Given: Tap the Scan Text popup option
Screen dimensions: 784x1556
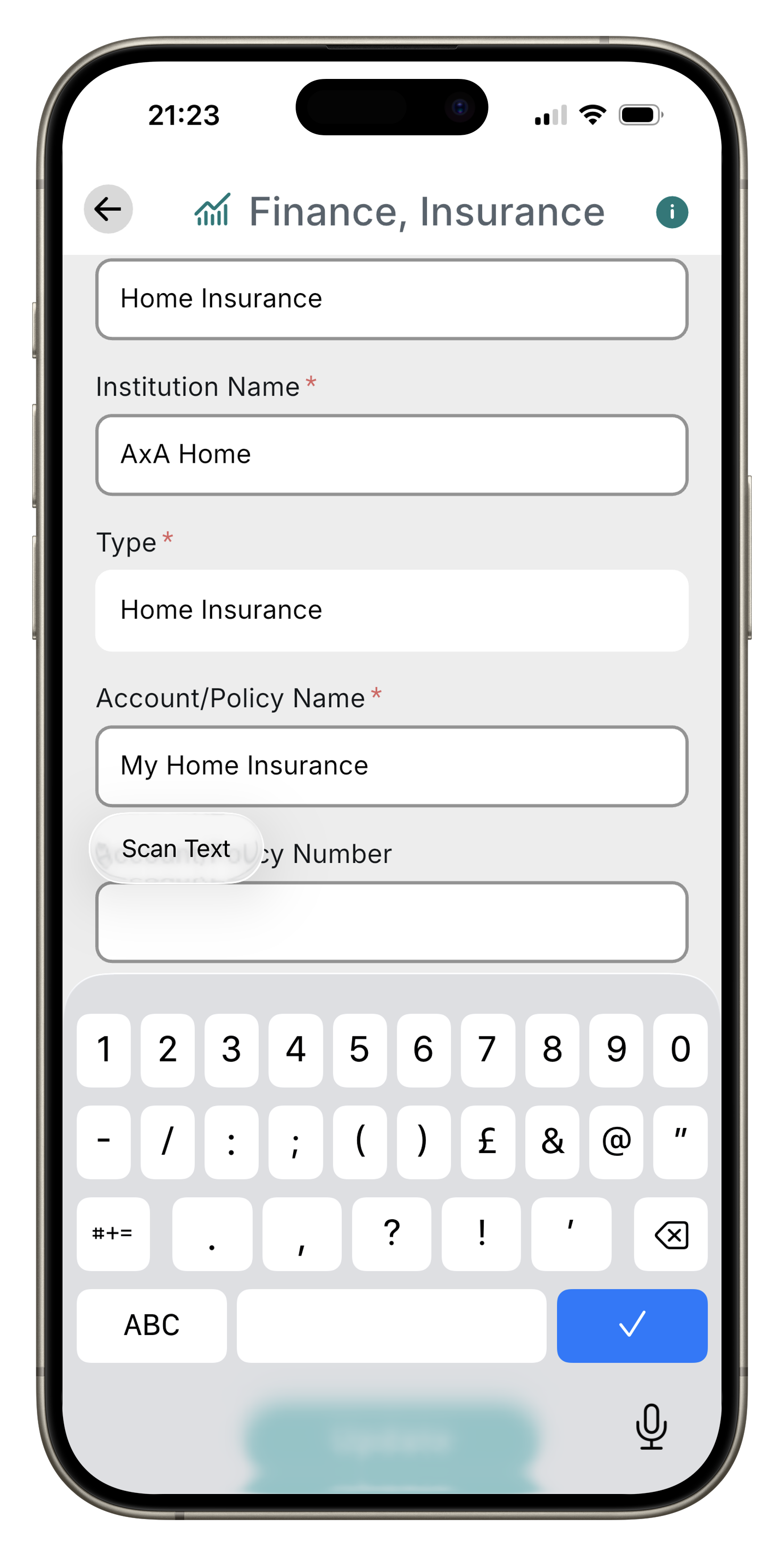Looking at the screenshot, I should click(176, 849).
